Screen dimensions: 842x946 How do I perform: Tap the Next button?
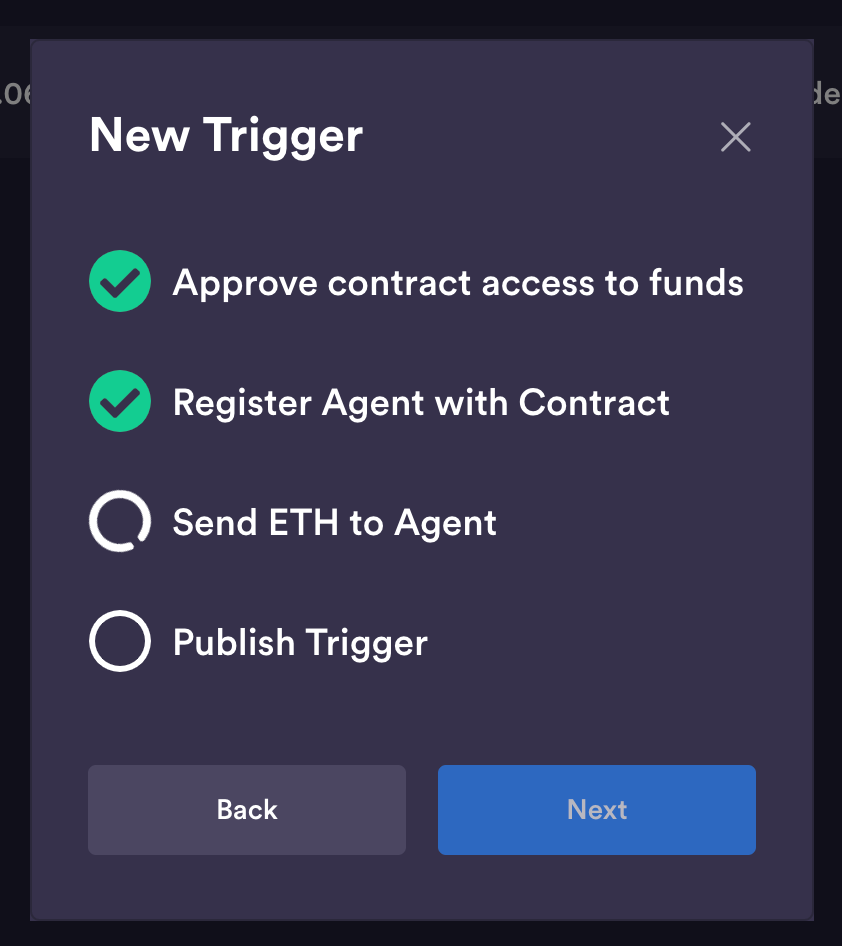(x=596, y=810)
